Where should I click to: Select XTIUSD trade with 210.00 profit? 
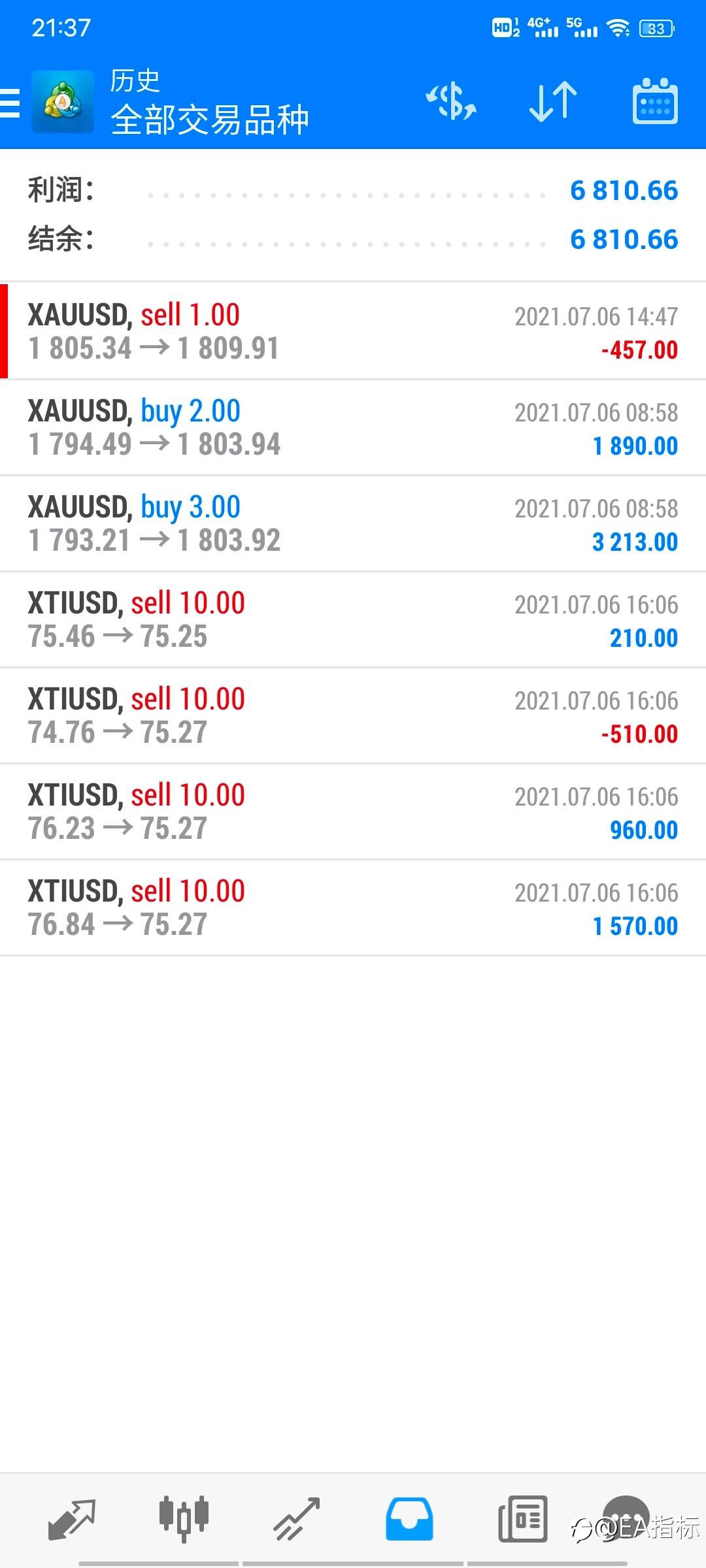click(x=353, y=619)
